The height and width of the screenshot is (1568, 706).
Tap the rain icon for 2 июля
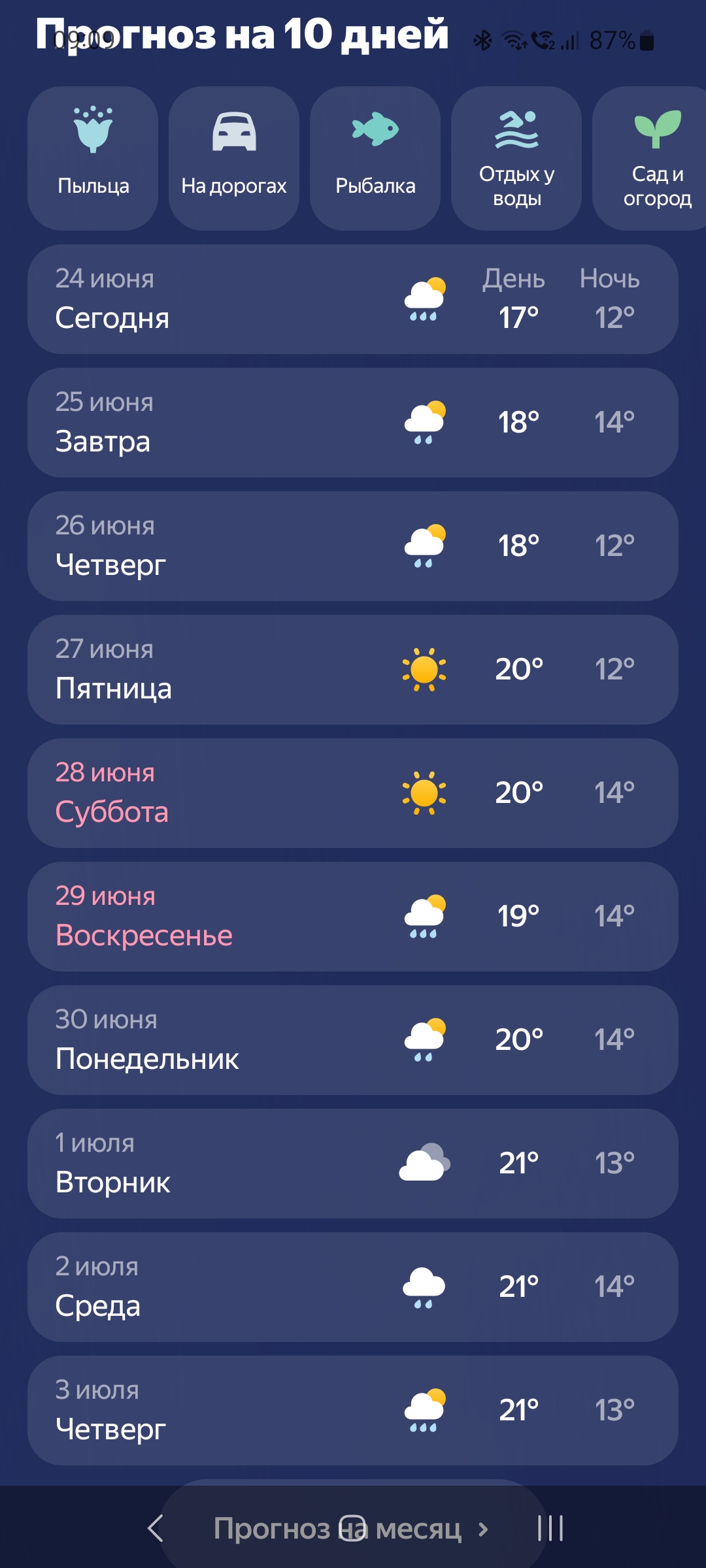click(424, 1287)
